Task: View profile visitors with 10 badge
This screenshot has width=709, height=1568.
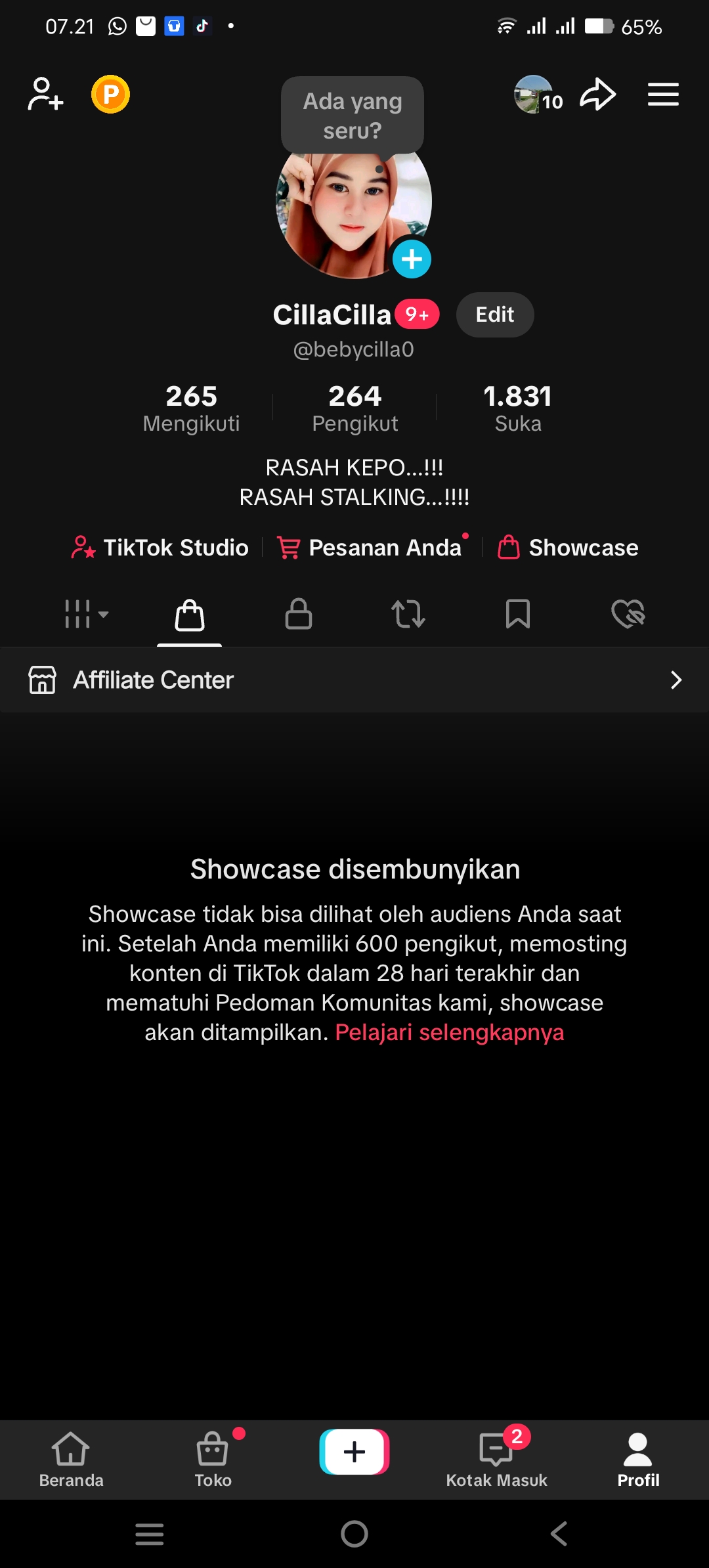Action: click(538, 95)
